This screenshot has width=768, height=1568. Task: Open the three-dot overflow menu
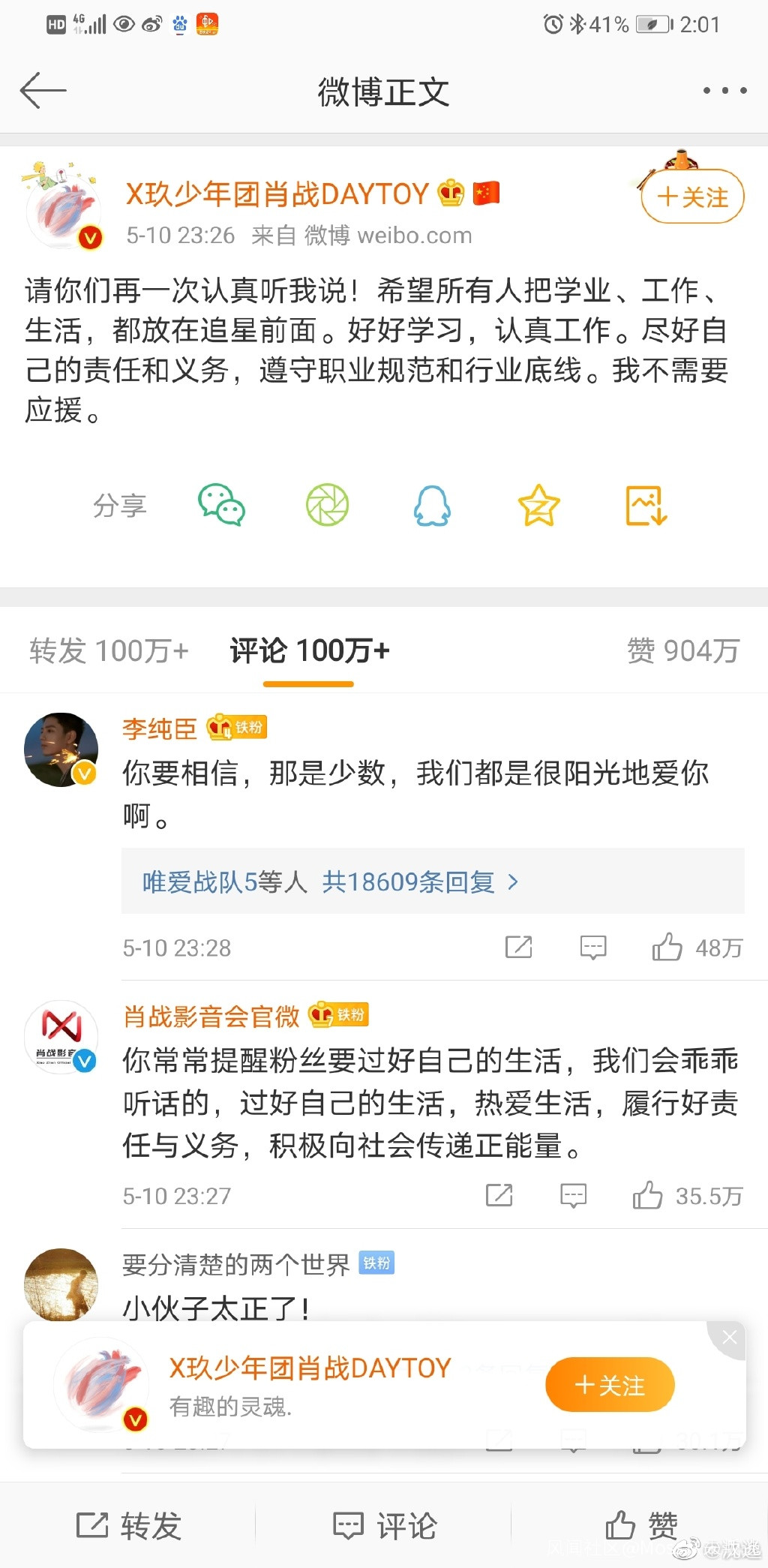coord(724,91)
